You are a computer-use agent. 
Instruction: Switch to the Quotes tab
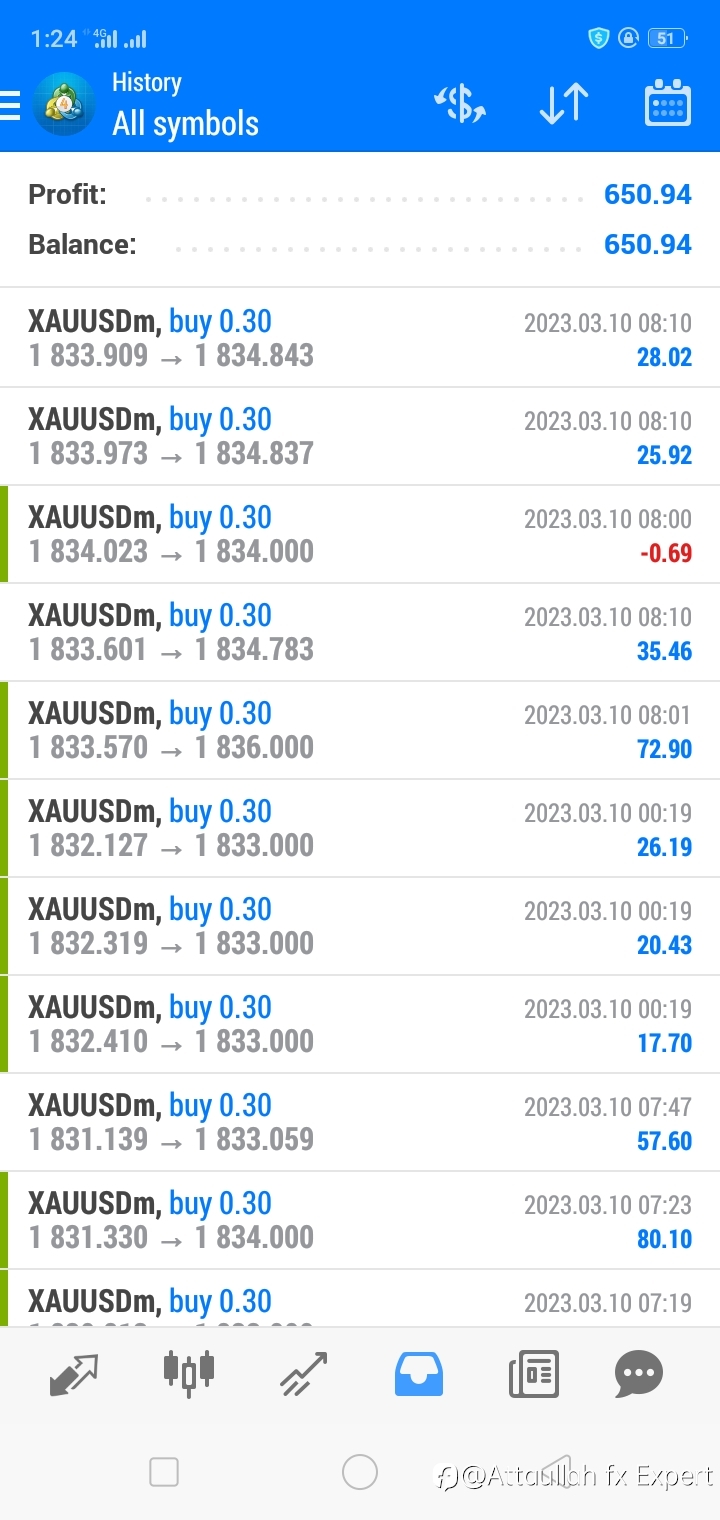pos(74,1374)
